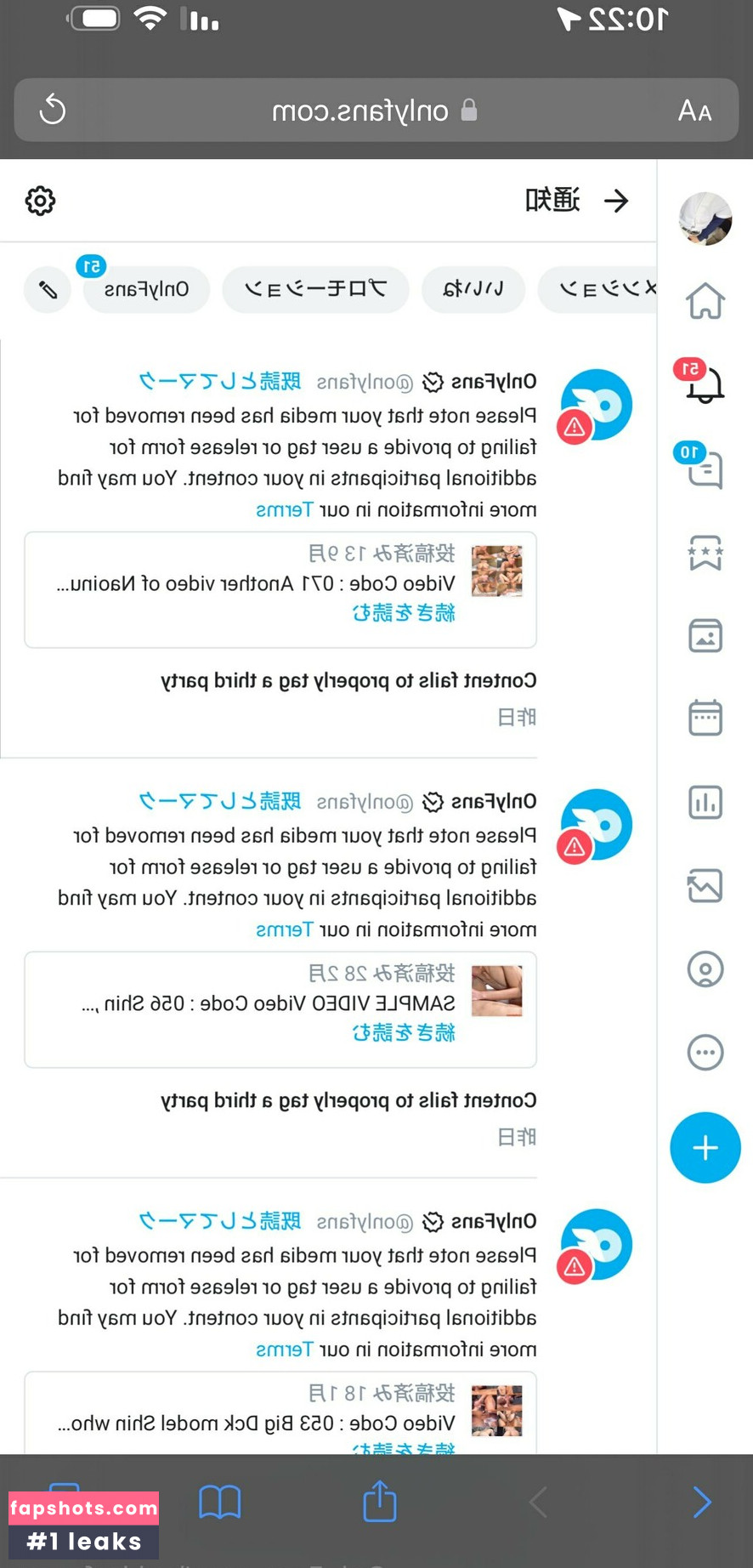Create a new post with plus button
This screenshot has height=1568, width=753.
tap(705, 1148)
